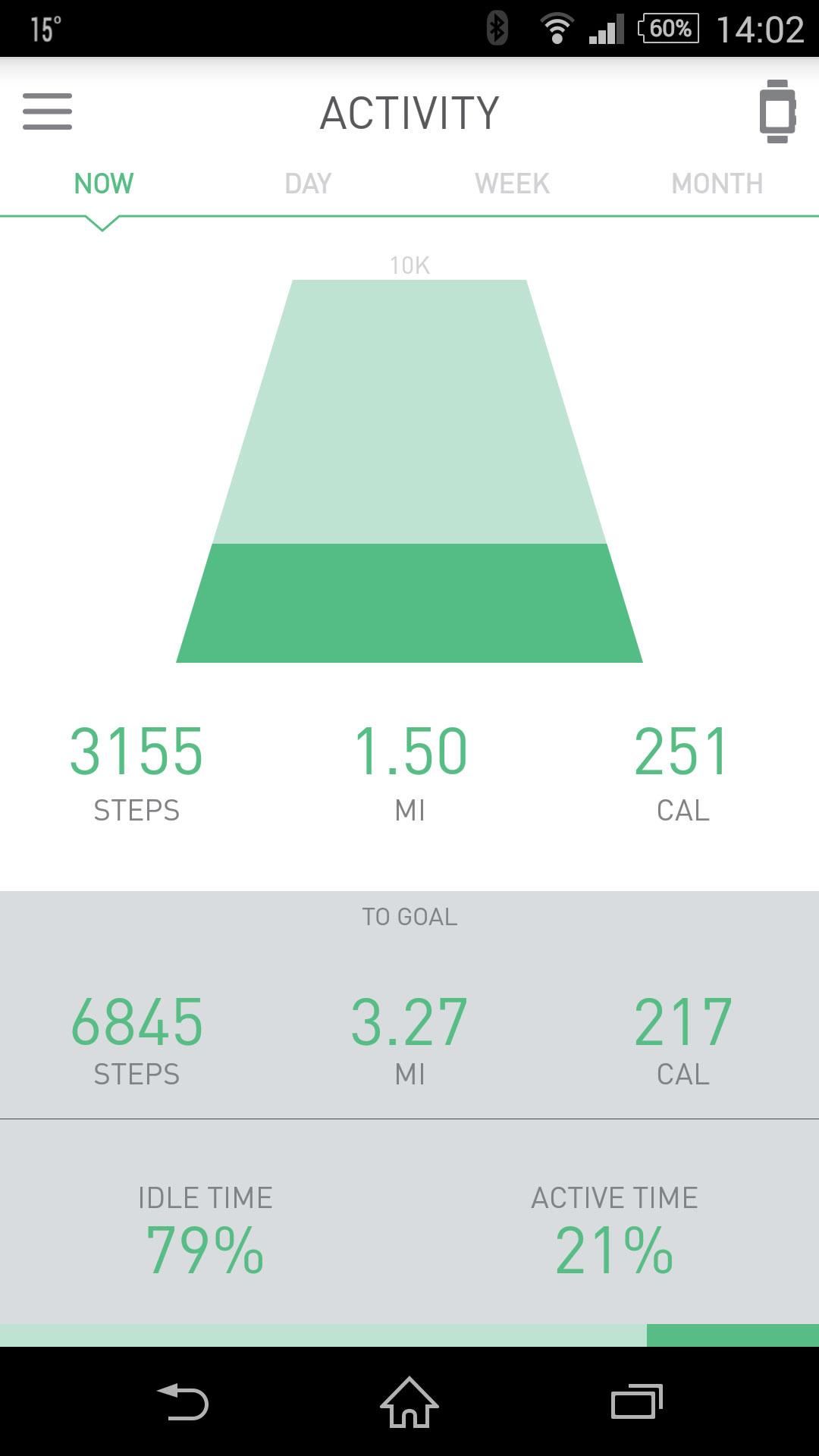The width and height of the screenshot is (819, 1456).
Task: Open the hamburger menu
Action: pyautogui.click(x=47, y=111)
